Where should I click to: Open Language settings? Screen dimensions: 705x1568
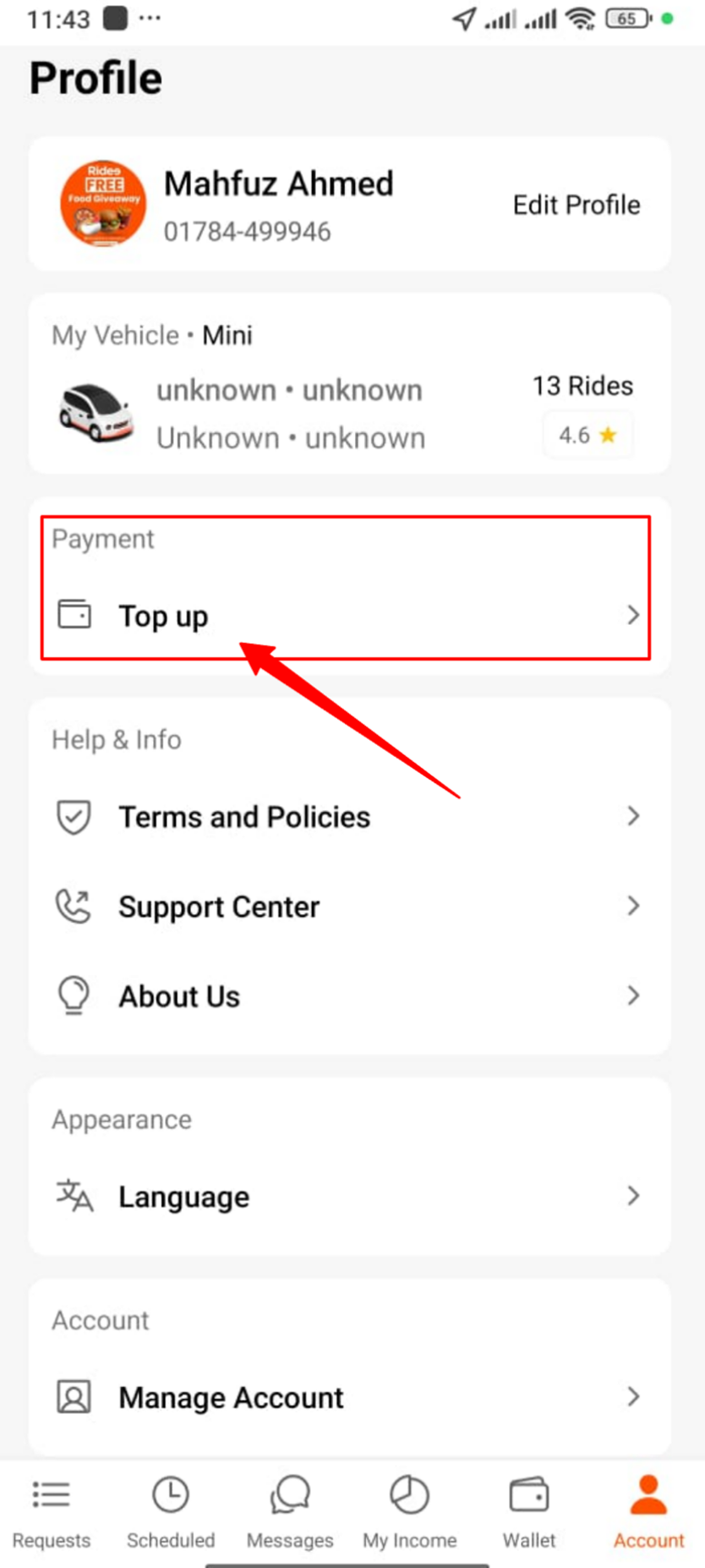point(346,1197)
